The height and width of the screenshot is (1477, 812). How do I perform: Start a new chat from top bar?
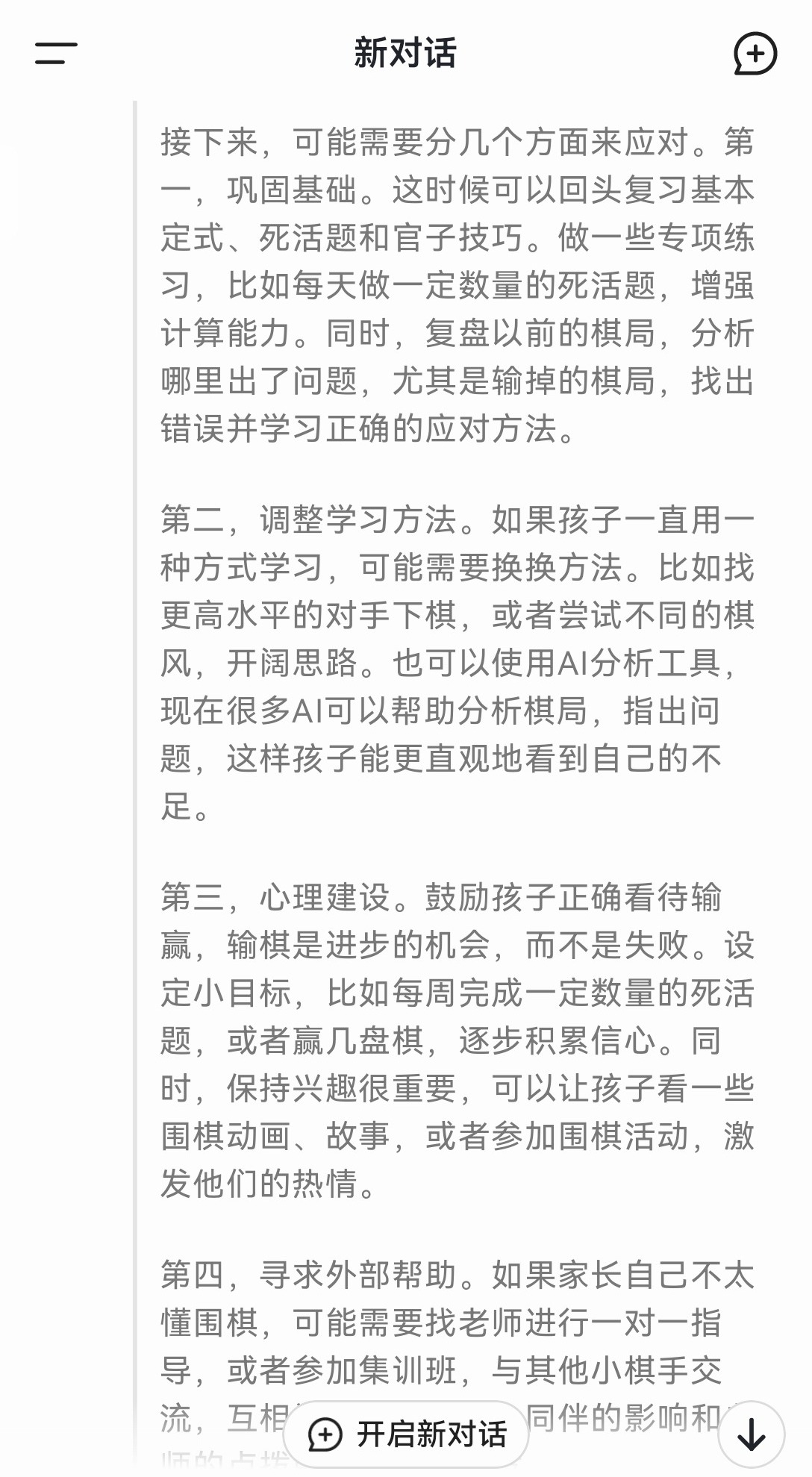pos(755,54)
